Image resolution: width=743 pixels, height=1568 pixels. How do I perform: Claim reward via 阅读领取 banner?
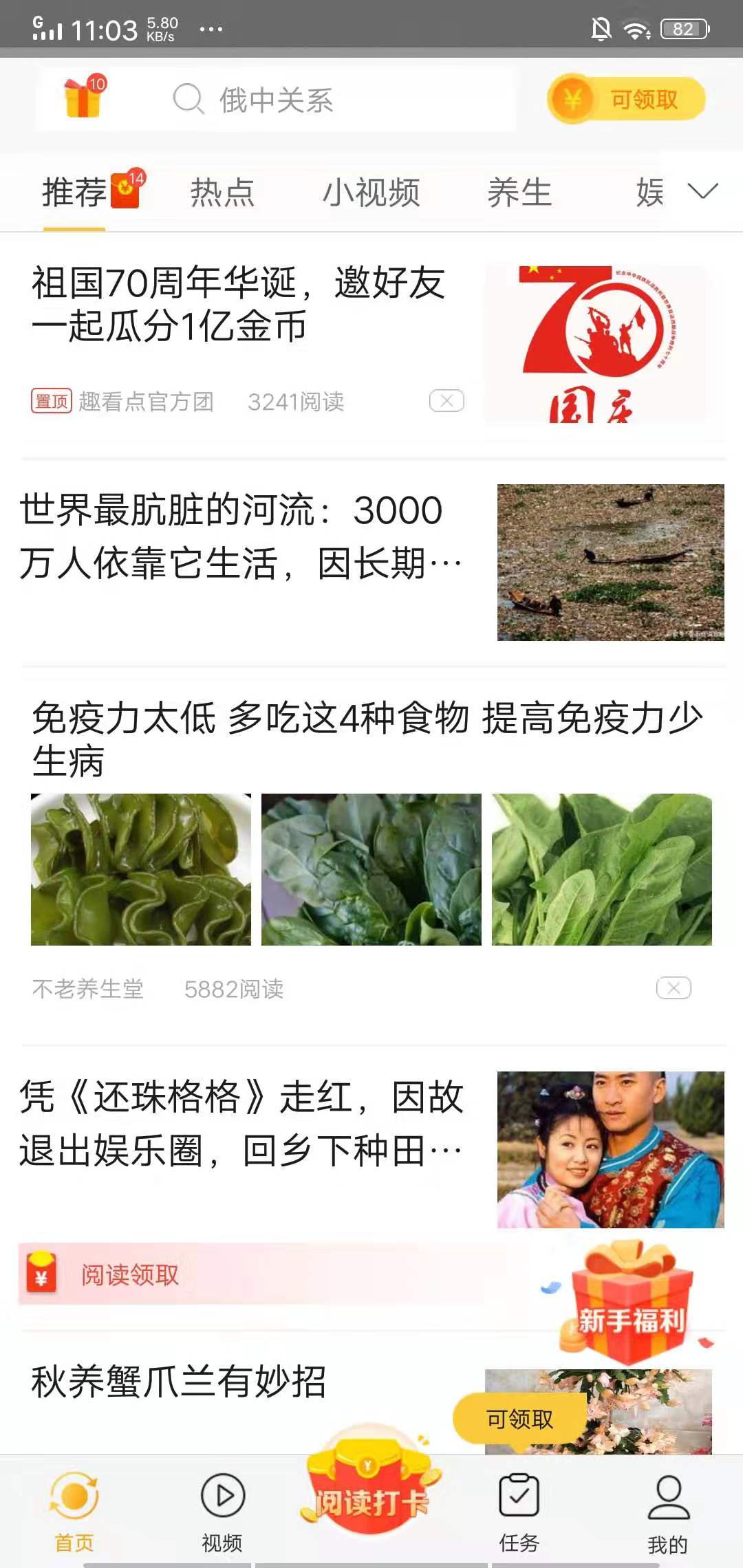(x=127, y=1274)
